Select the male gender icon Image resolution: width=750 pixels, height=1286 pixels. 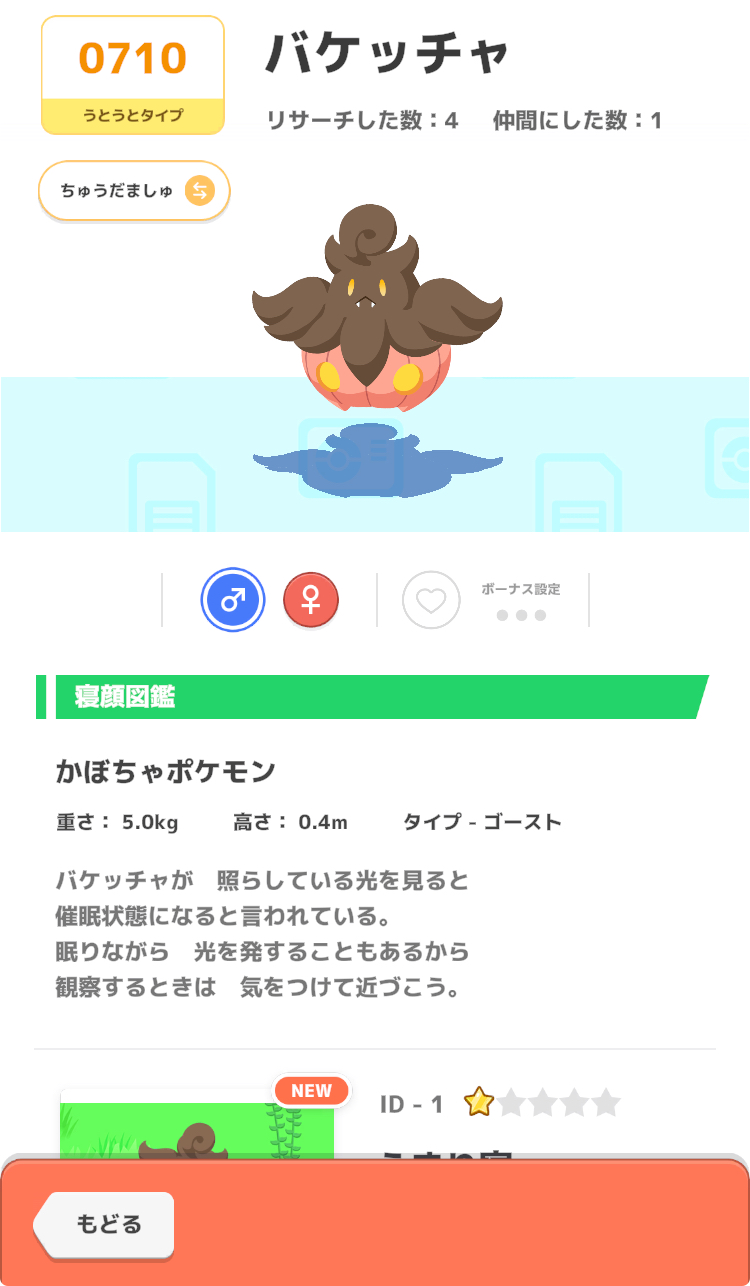click(232, 600)
